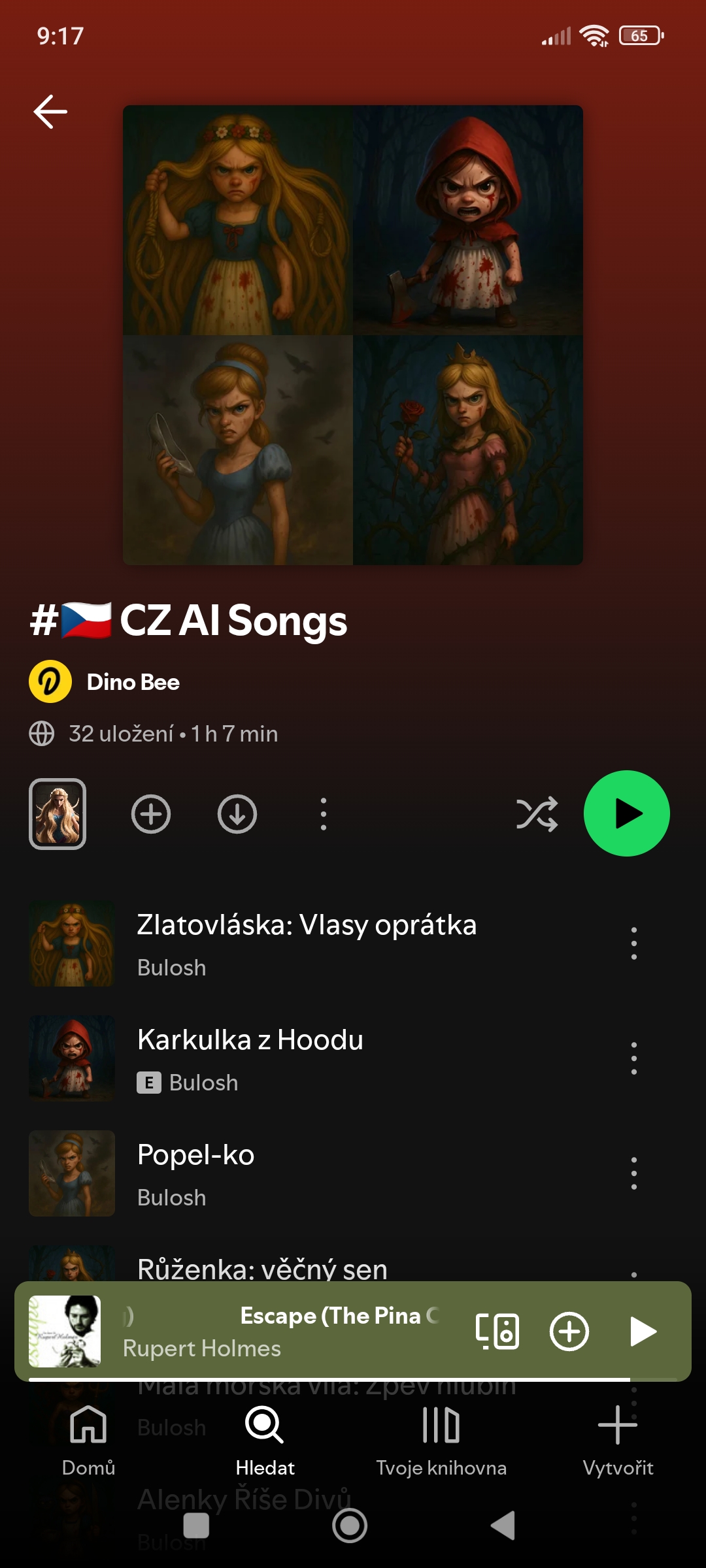Image resolution: width=706 pixels, height=1568 pixels.
Task: Play the playlist with the green button
Action: 627,813
